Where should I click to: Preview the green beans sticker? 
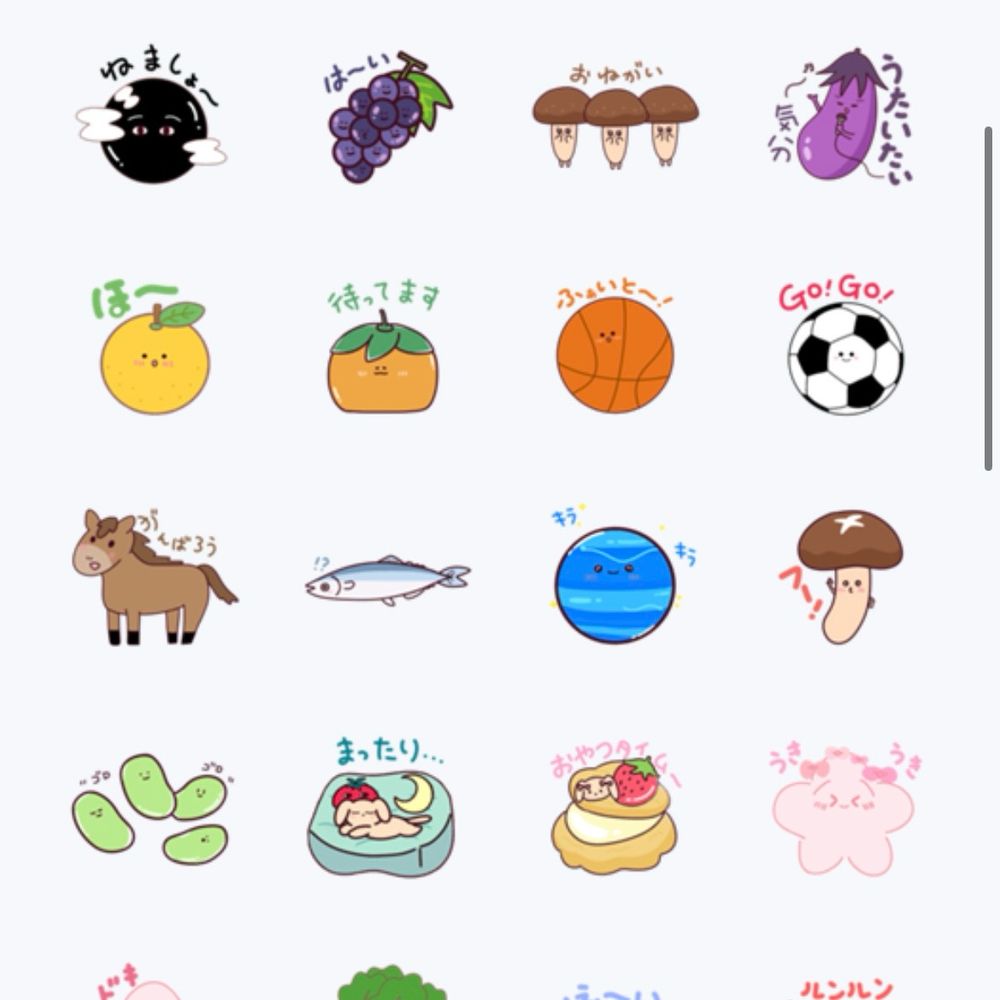152,808
